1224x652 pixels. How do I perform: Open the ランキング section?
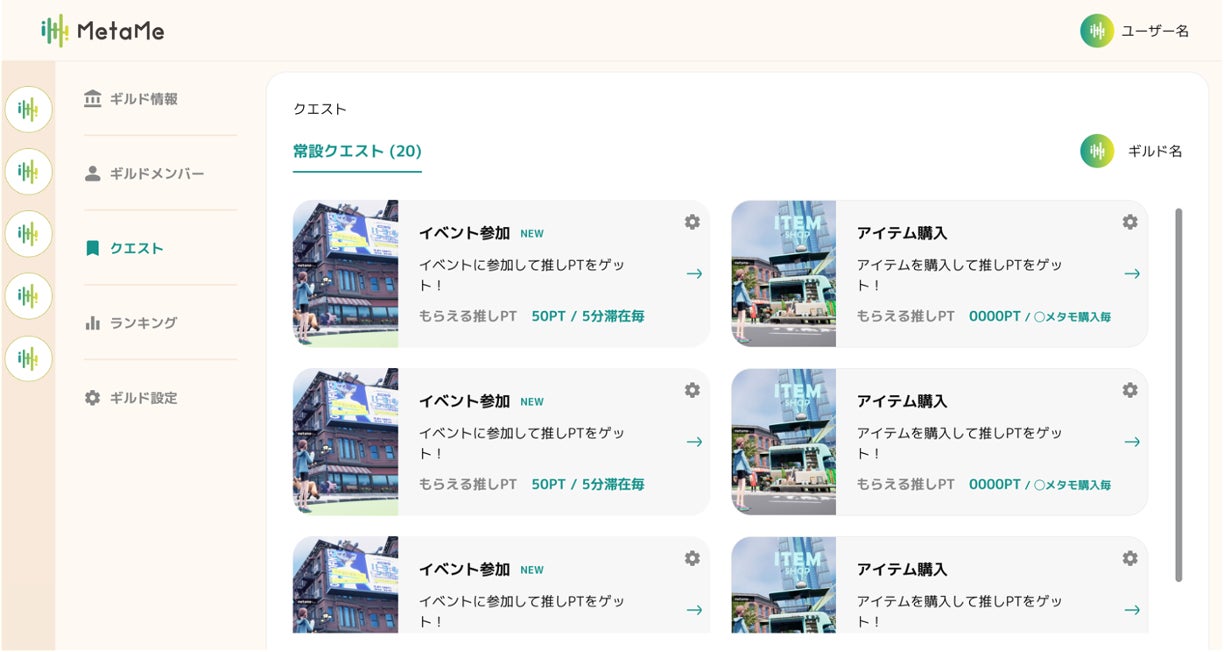143,323
